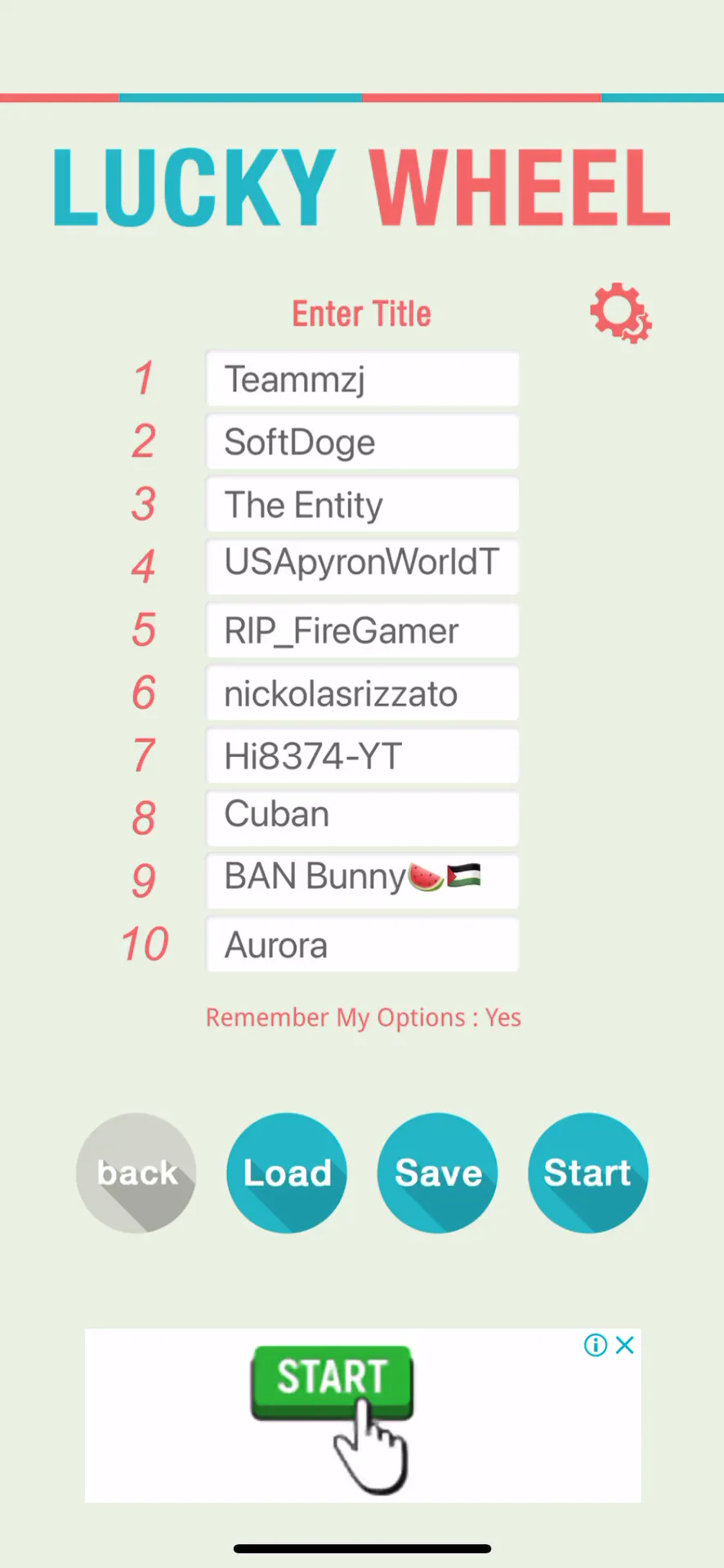Go back with the back button
Screen dimensions: 724x1568
136,1173
